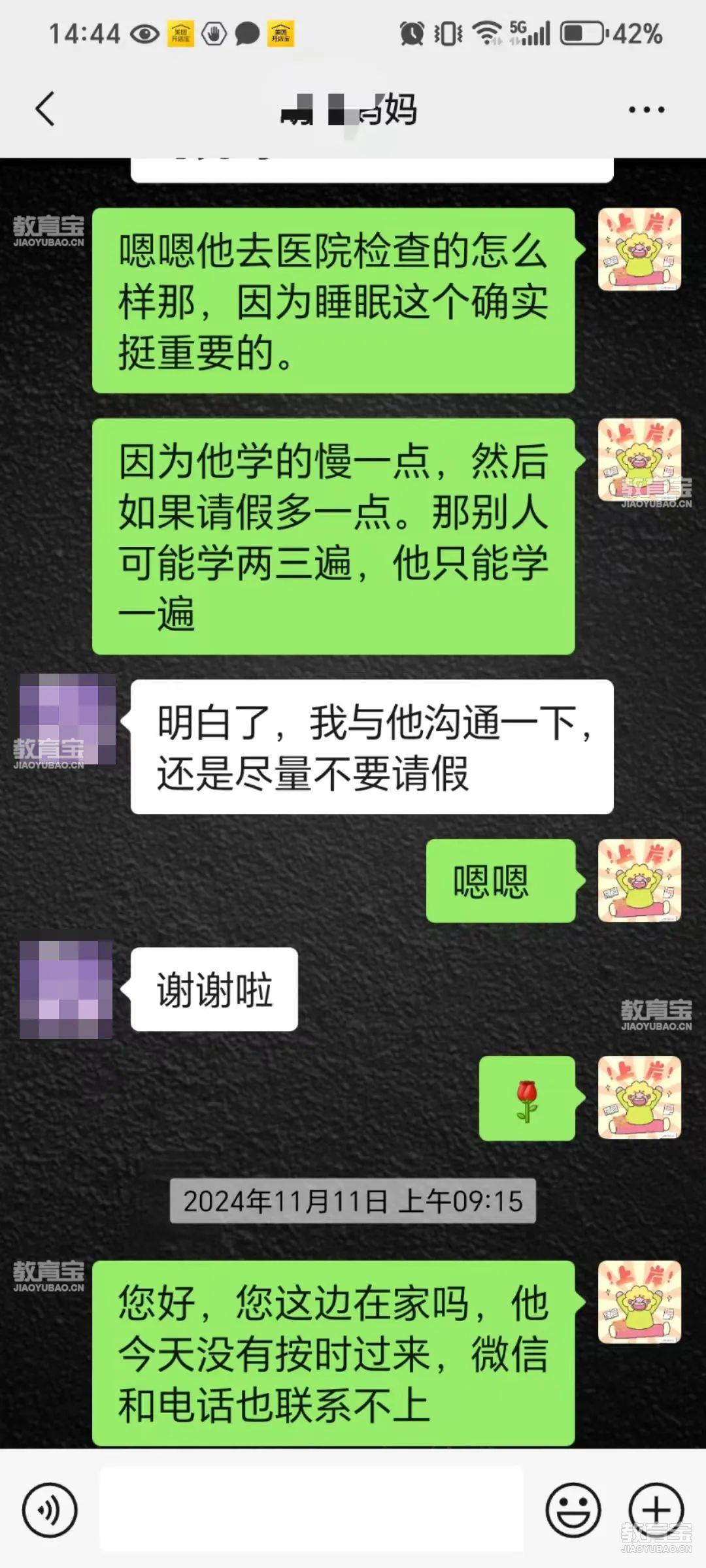Switch to voice message input
The width and height of the screenshot is (706, 1568).
pos(50,1511)
